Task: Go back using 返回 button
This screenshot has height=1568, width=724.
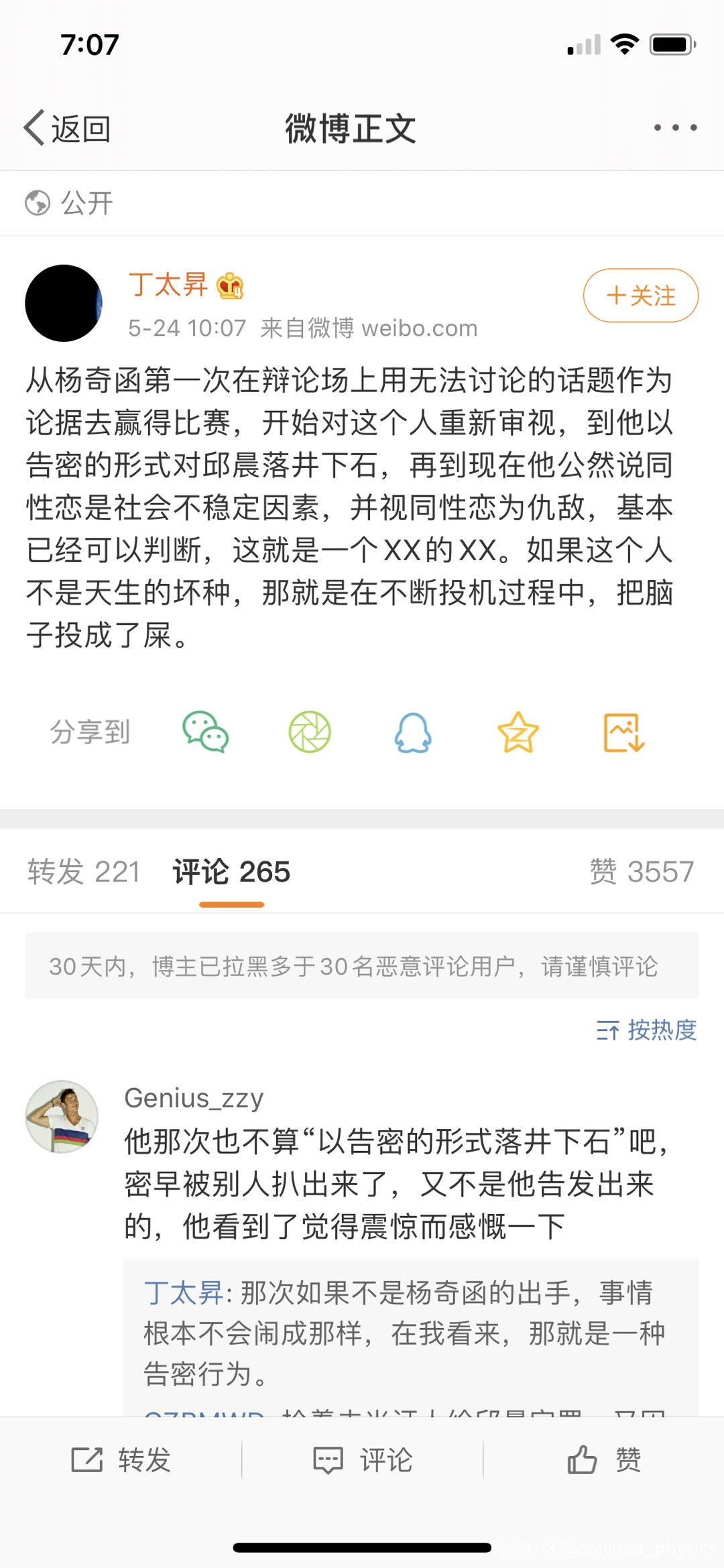Action: click(67, 128)
